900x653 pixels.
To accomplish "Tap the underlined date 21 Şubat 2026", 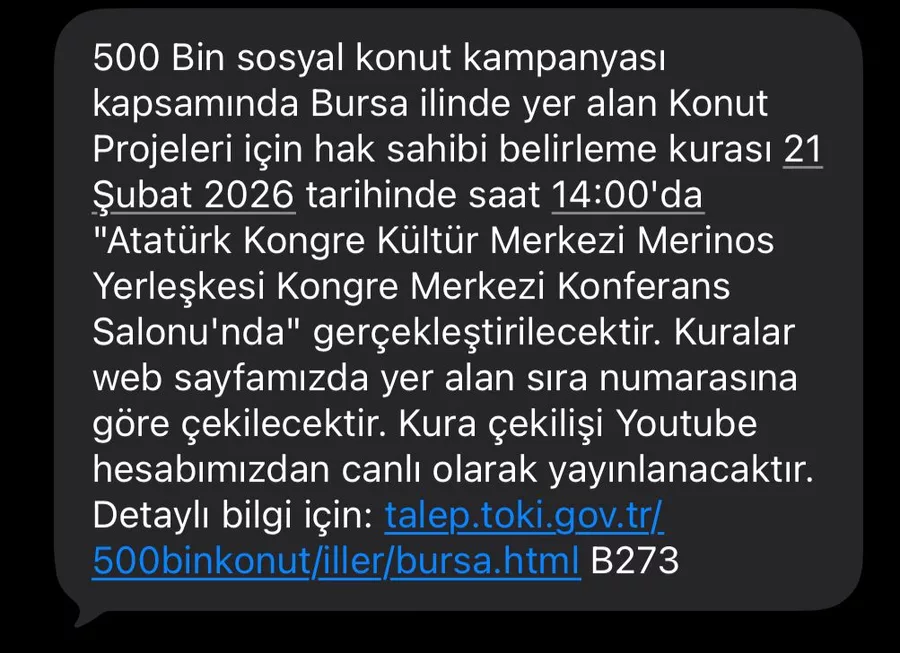I will click(x=193, y=195).
